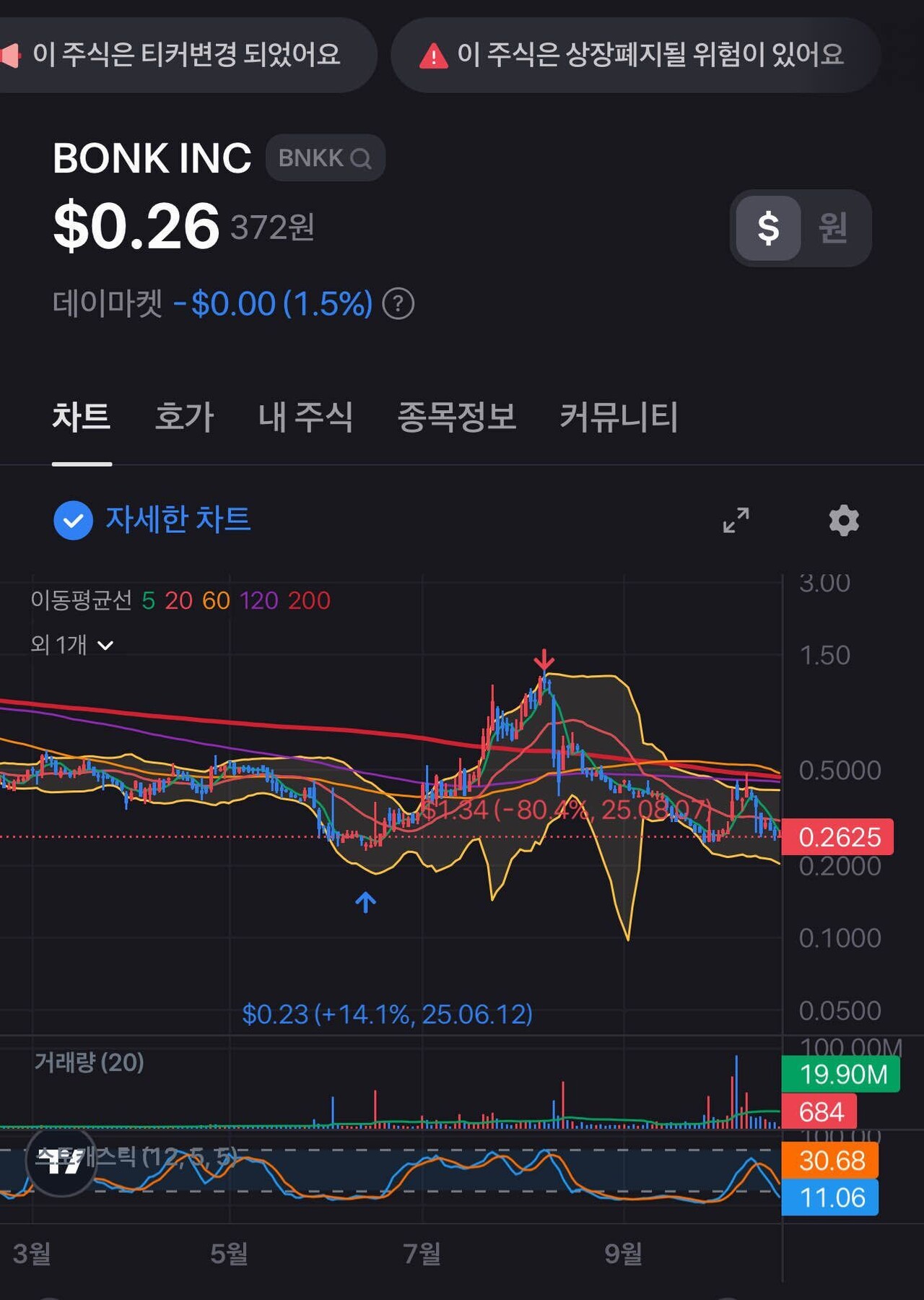Viewport: 924px width, 1300px height.
Task: Expand the 거래량 (20) indicator
Action: point(88,1062)
